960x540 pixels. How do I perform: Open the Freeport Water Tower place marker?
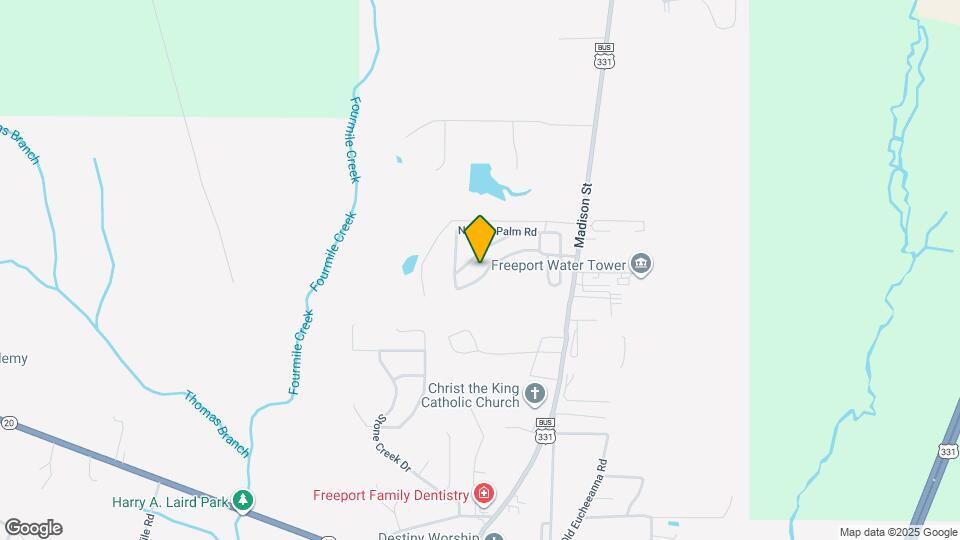642,265
